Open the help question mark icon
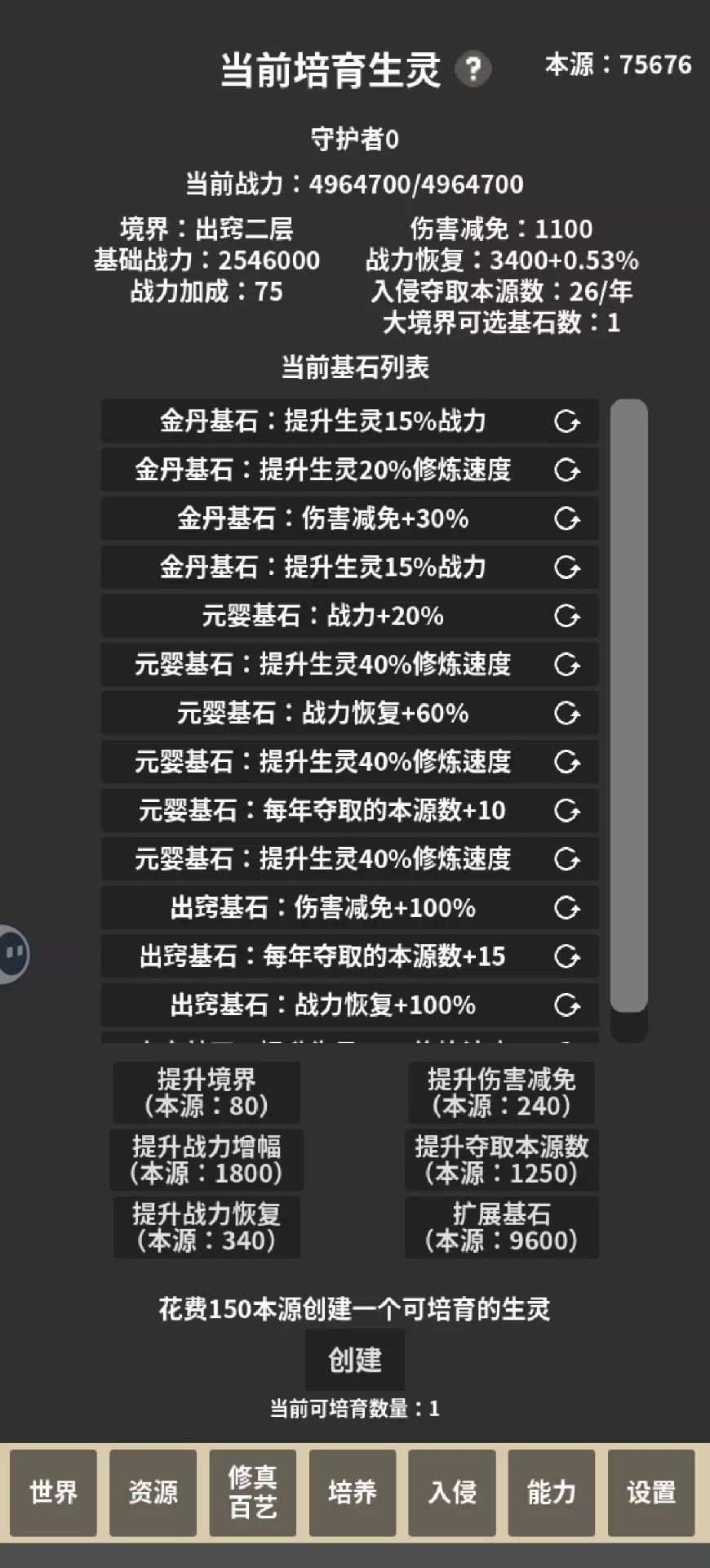710x1568 pixels. pos(473,69)
